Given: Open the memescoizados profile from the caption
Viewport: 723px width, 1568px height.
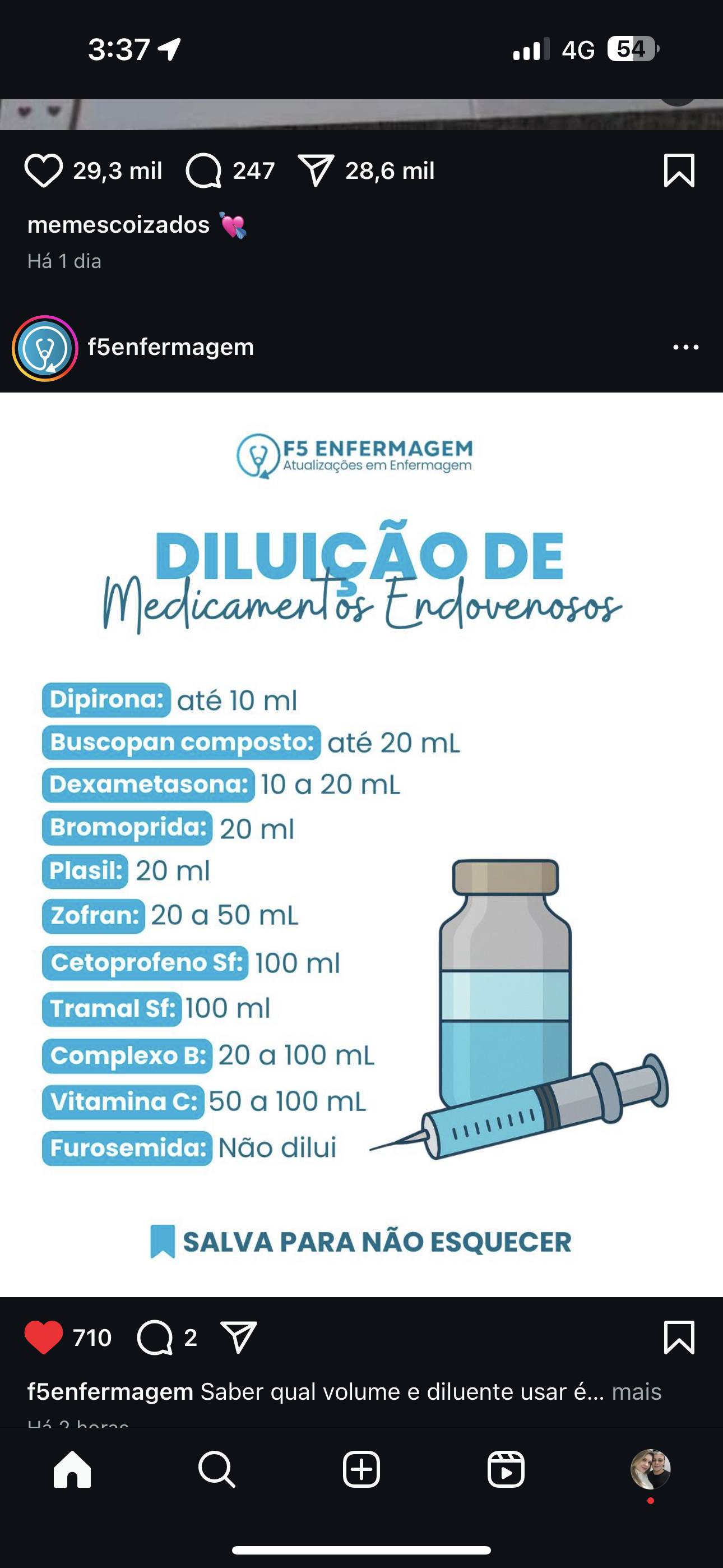Looking at the screenshot, I should pyautogui.click(x=119, y=225).
